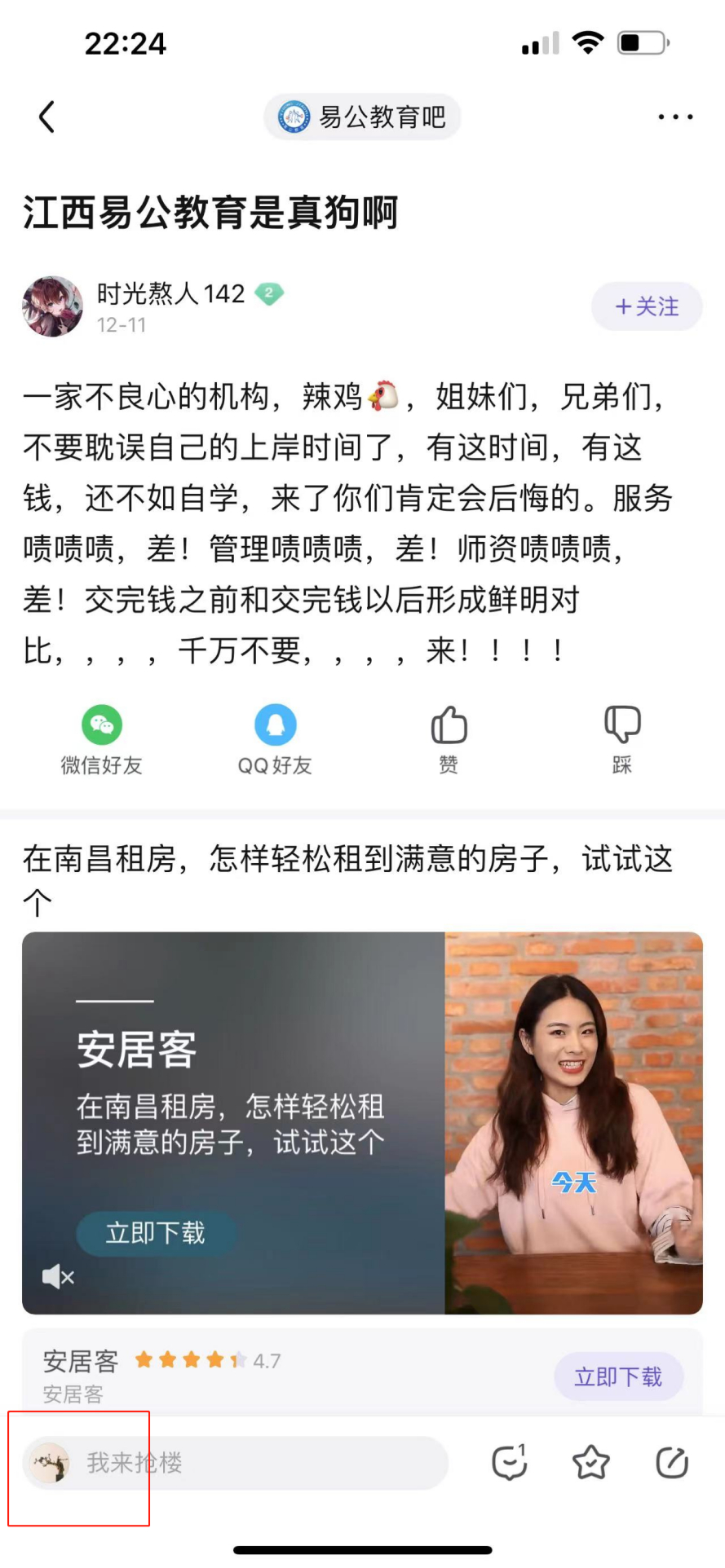Image resolution: width=725 pixels, height=1568 pixels.
Task: Open the three-dot overflow menu
Action: [x=675, y=117]
